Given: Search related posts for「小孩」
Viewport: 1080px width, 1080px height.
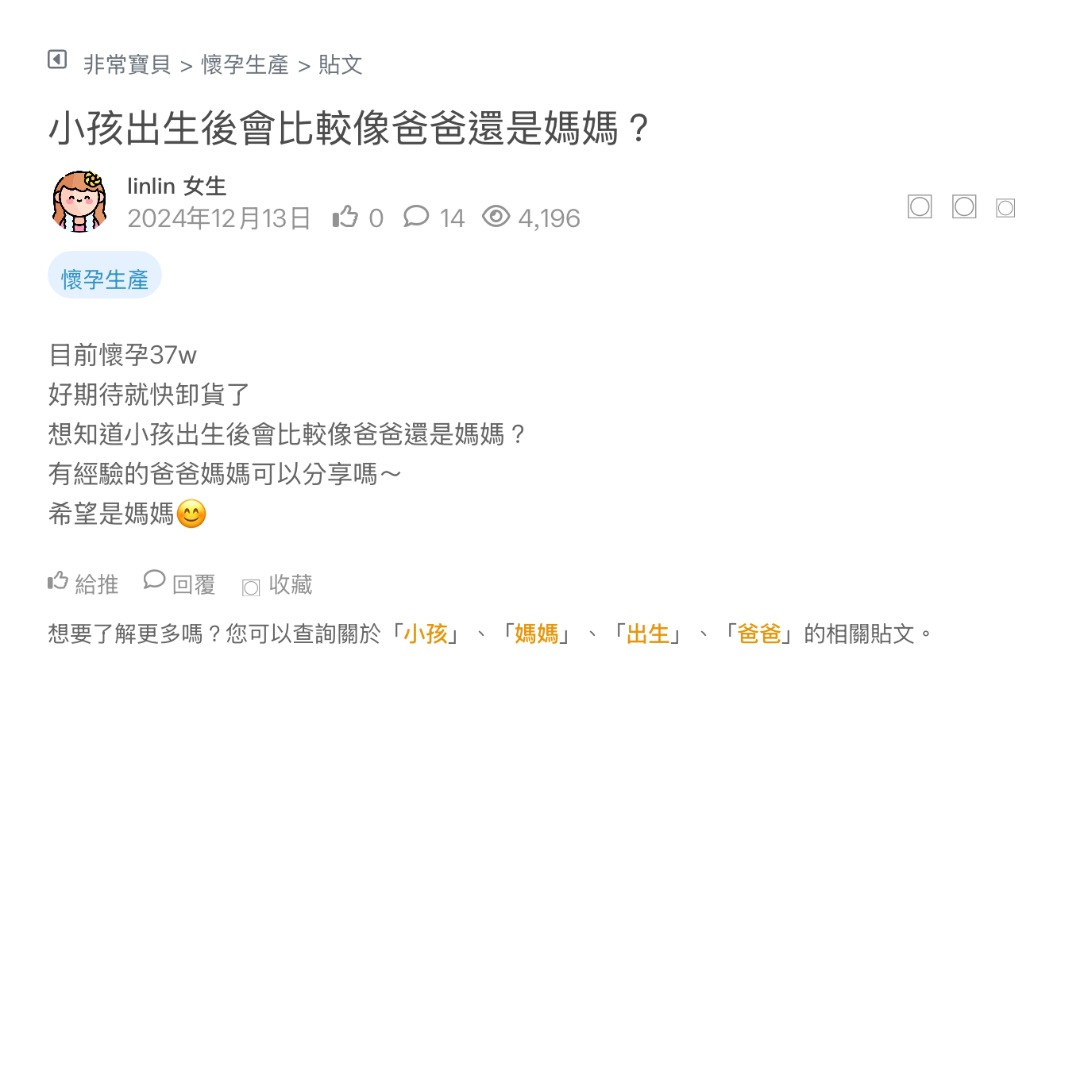Looking at the screenshot, I should (x=425, y=633).
